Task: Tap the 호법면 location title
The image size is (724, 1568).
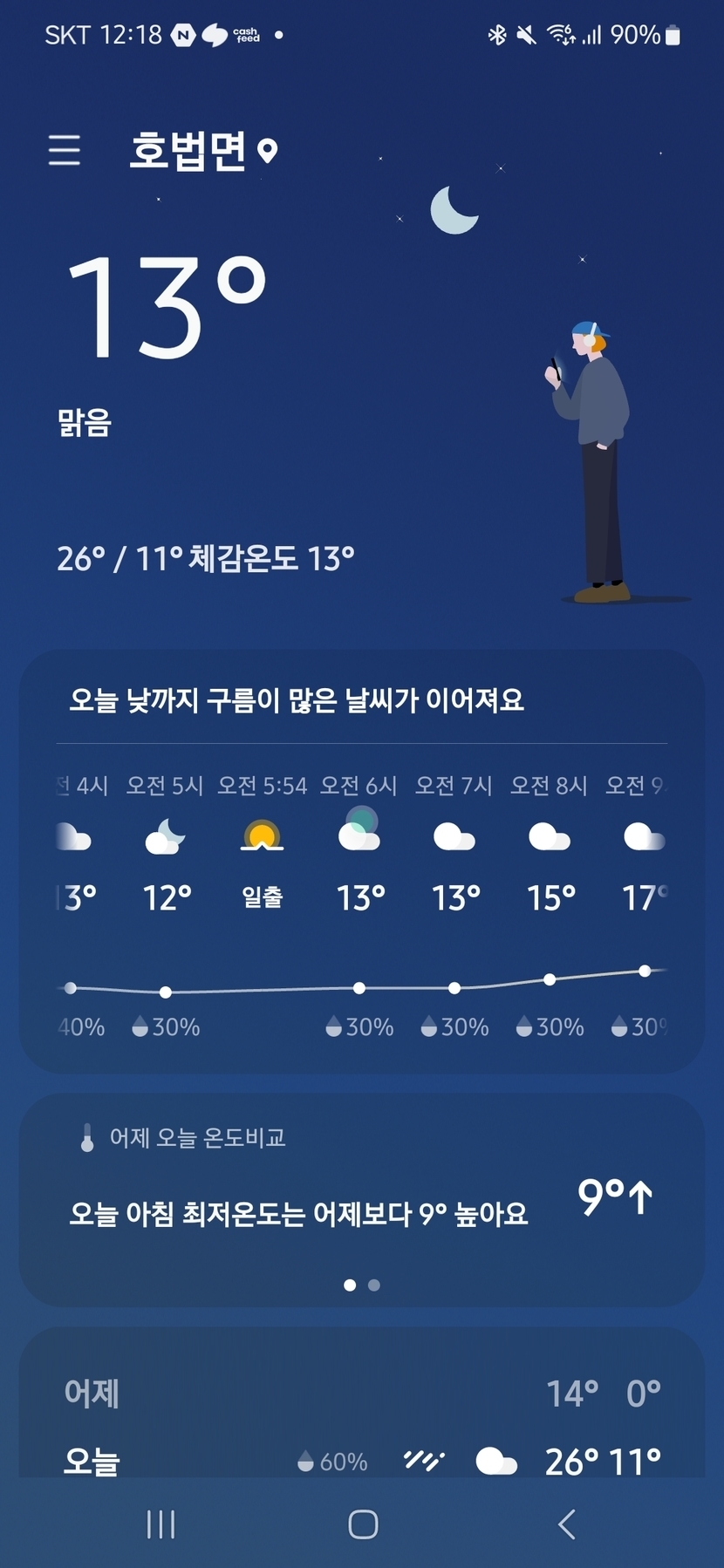Action: [189, 151]
